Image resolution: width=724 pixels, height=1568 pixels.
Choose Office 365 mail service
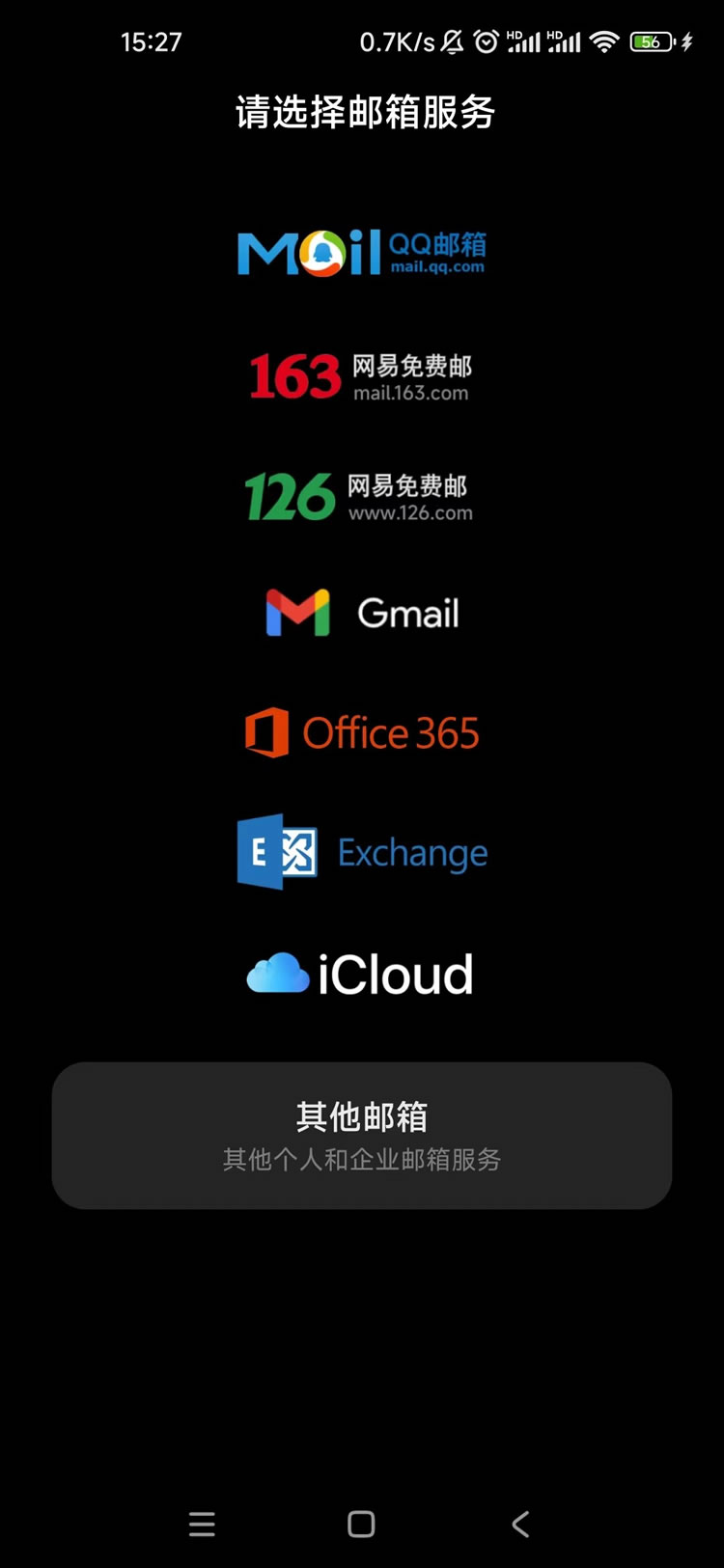362,733
